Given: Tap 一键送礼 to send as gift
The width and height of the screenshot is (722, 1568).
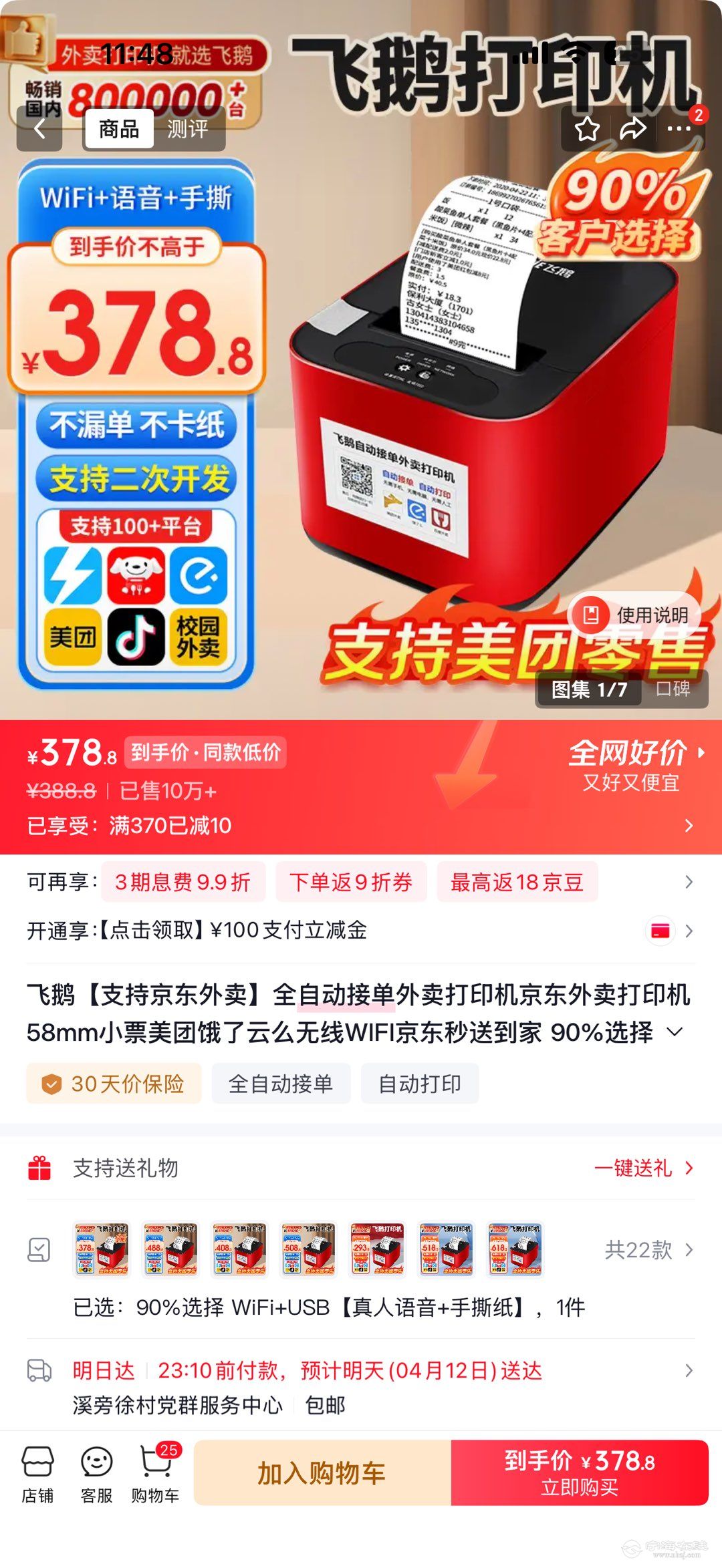Looking at the screenshot, I should (642, 1168).
